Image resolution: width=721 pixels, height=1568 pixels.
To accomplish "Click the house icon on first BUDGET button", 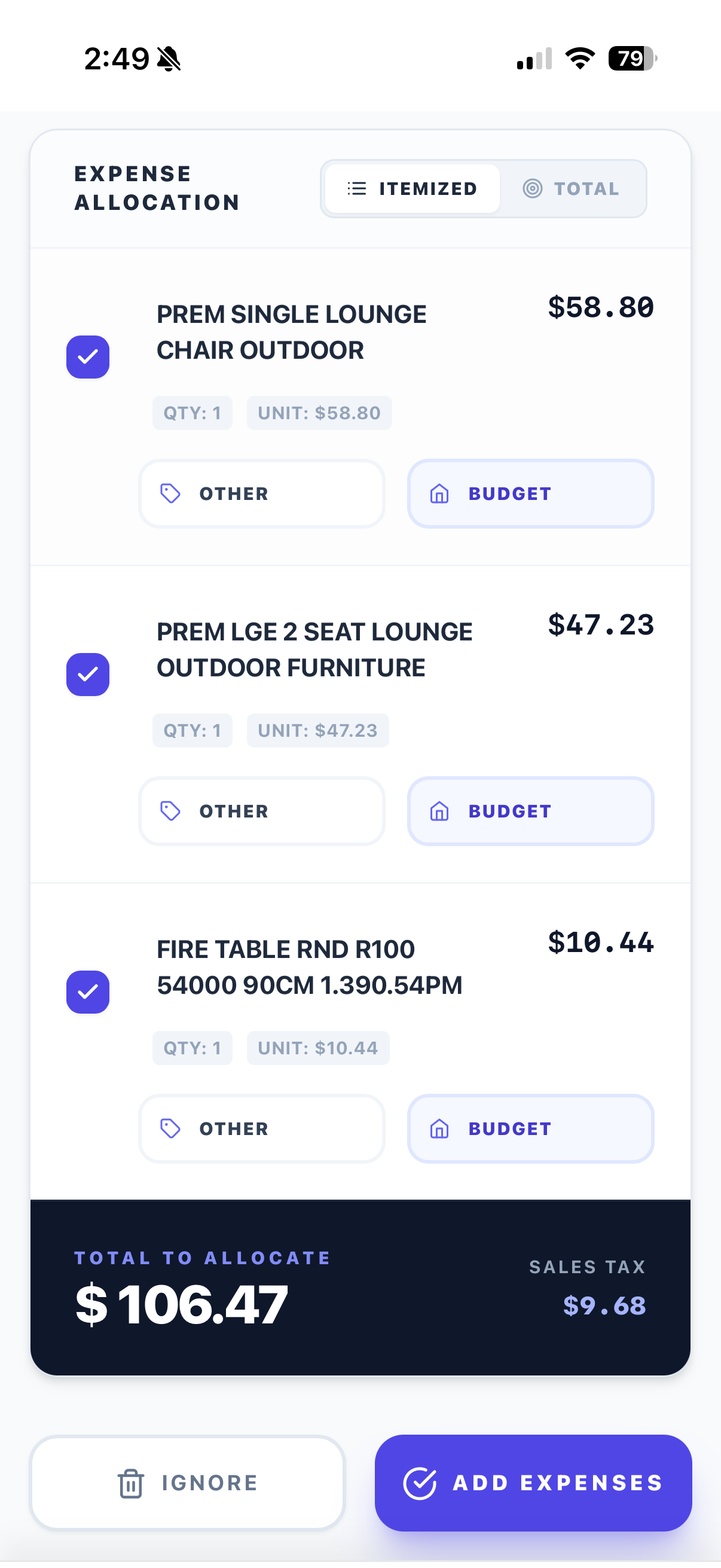I will (x=439, y=493).
